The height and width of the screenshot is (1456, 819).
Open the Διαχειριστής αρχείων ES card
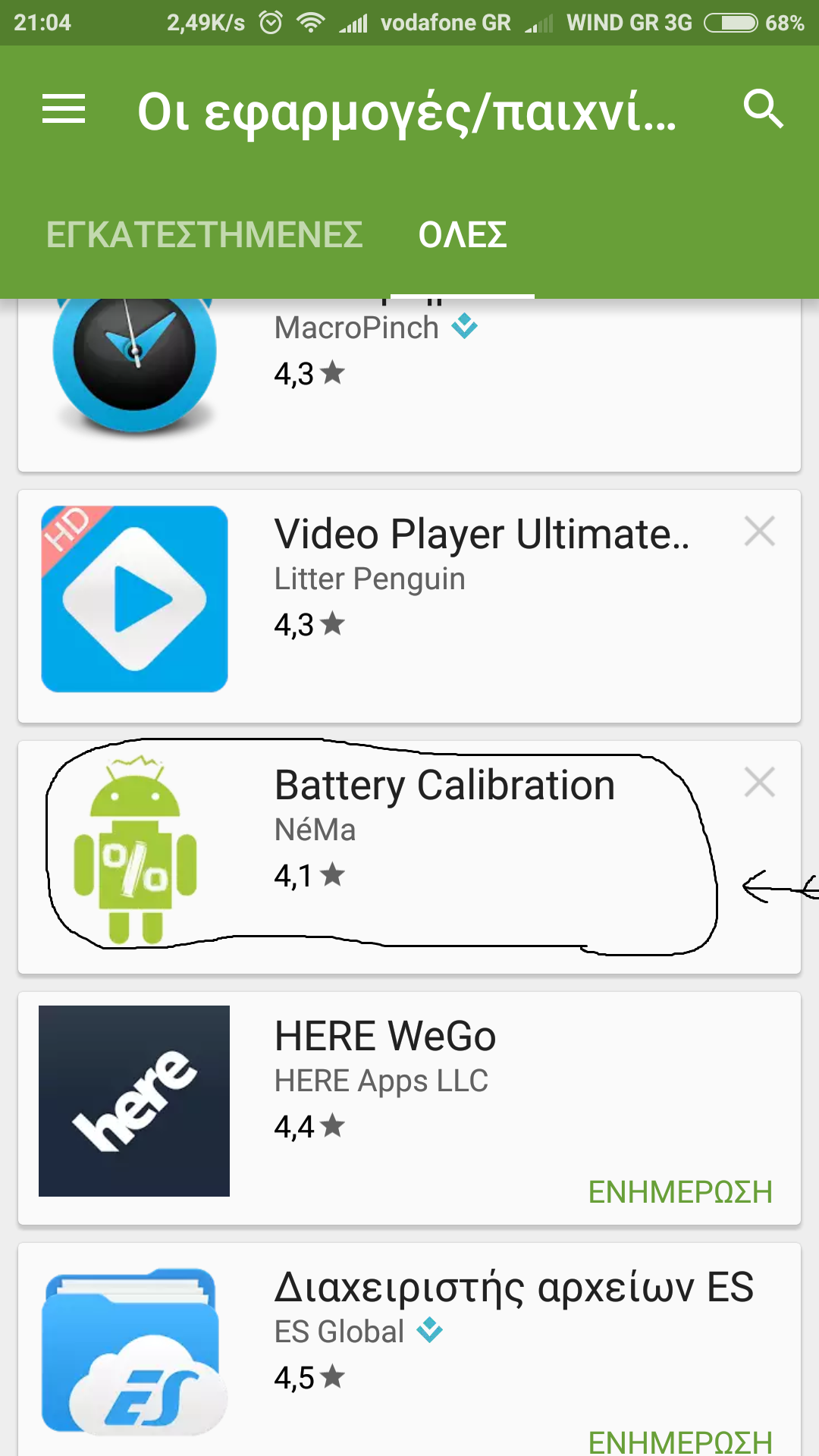click(455, 1335)
